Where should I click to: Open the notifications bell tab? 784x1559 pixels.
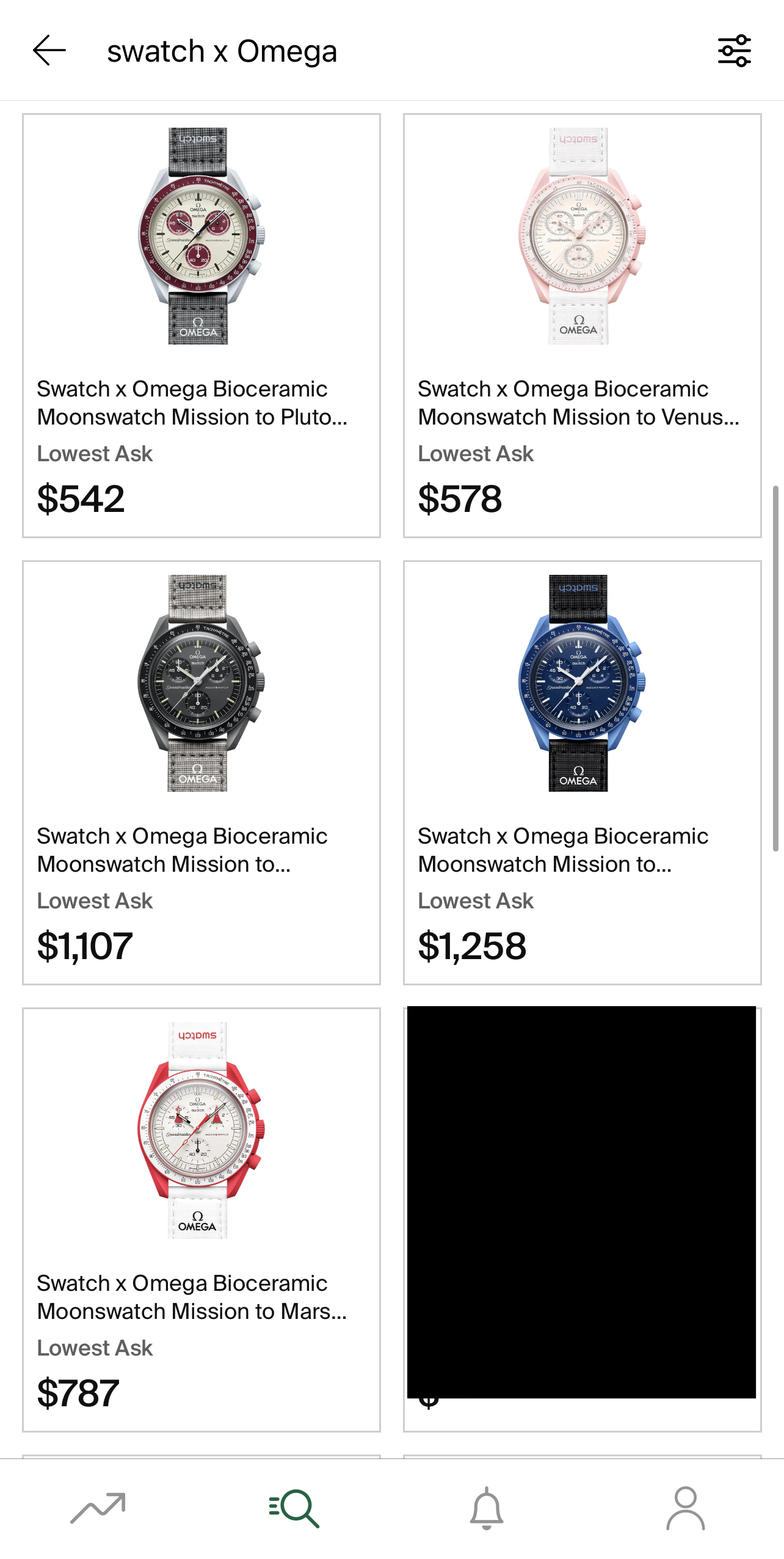(x=487, y=1508)
